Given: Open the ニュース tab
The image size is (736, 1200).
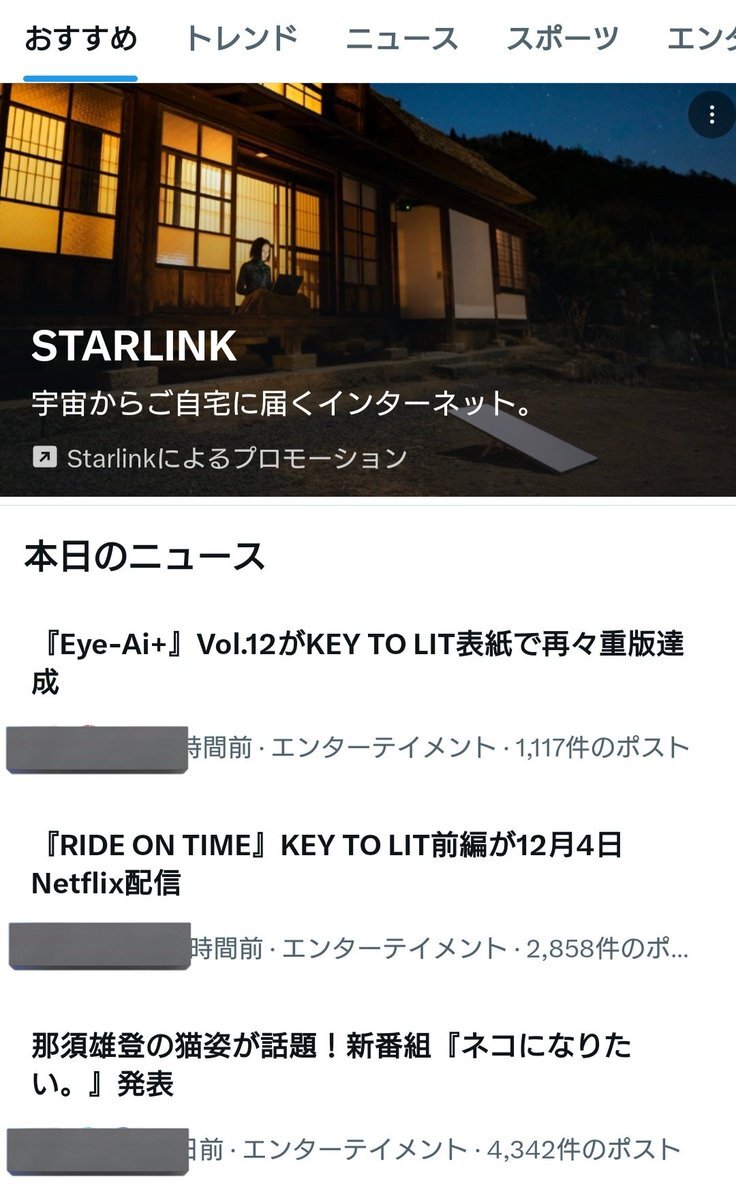Looking at the screenshot, I should (x=404, y=36).
